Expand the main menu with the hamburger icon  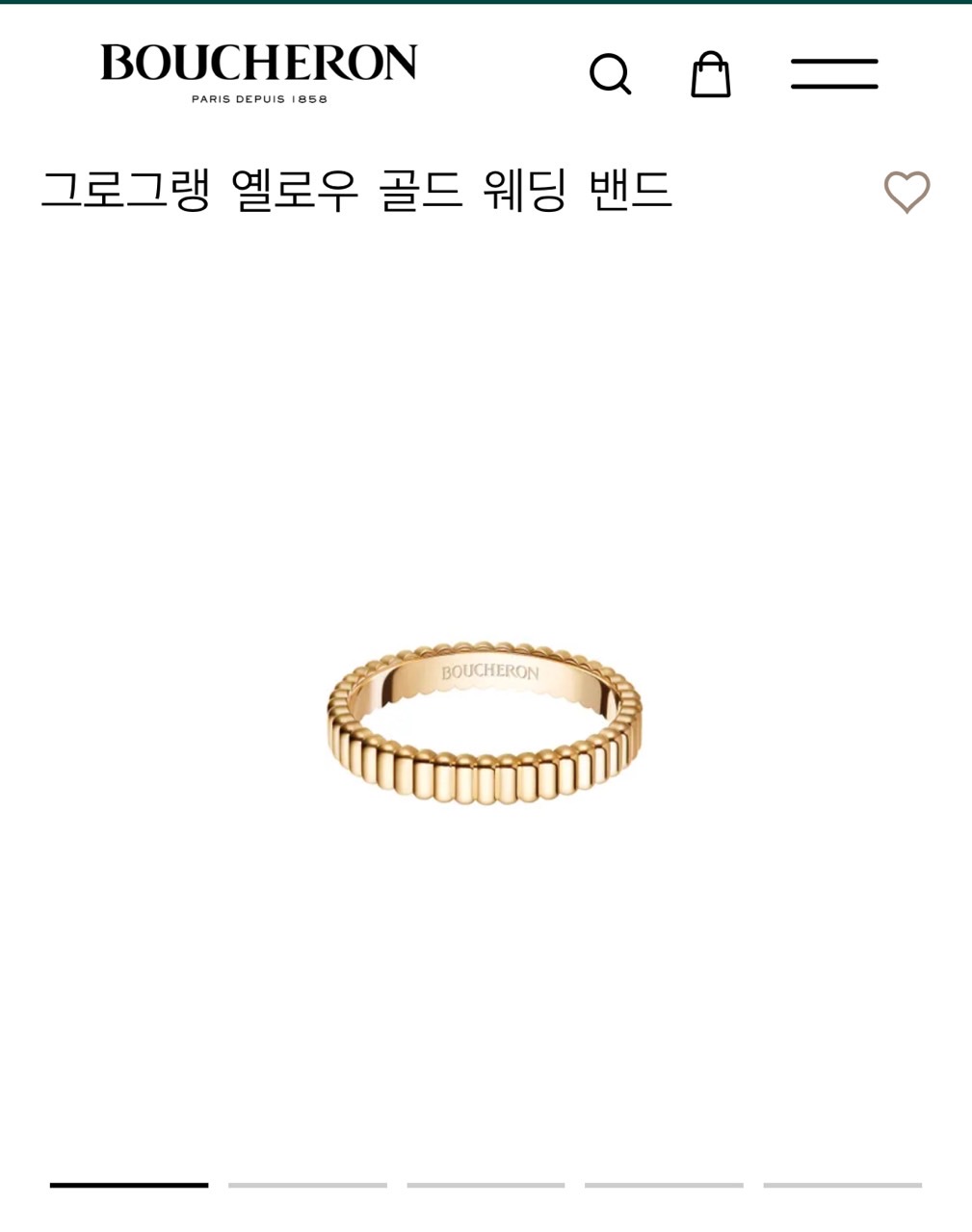pyautogui.click(x=833, y=73)
